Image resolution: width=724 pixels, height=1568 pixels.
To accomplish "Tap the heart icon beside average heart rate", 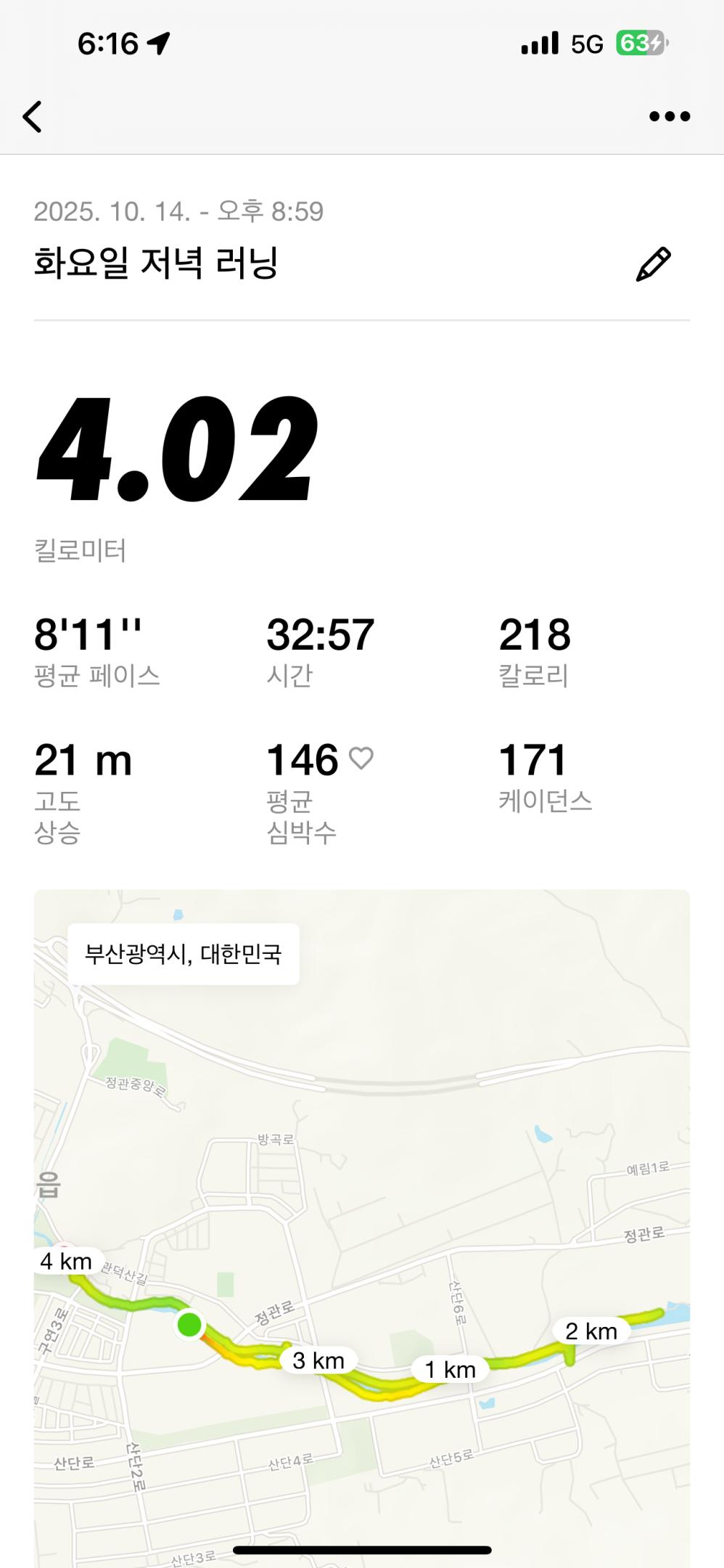I will pos(361,757).
